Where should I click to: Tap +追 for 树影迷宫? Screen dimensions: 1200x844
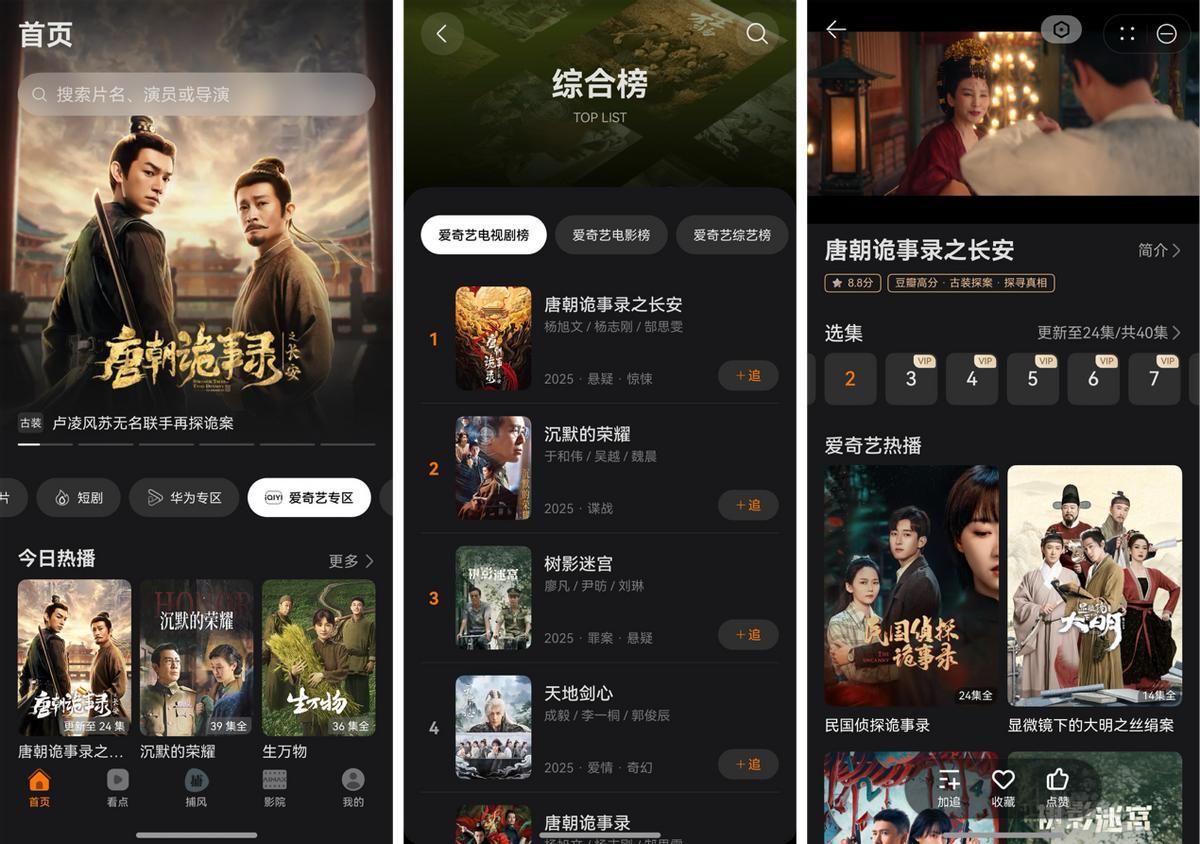pos(748,634)
